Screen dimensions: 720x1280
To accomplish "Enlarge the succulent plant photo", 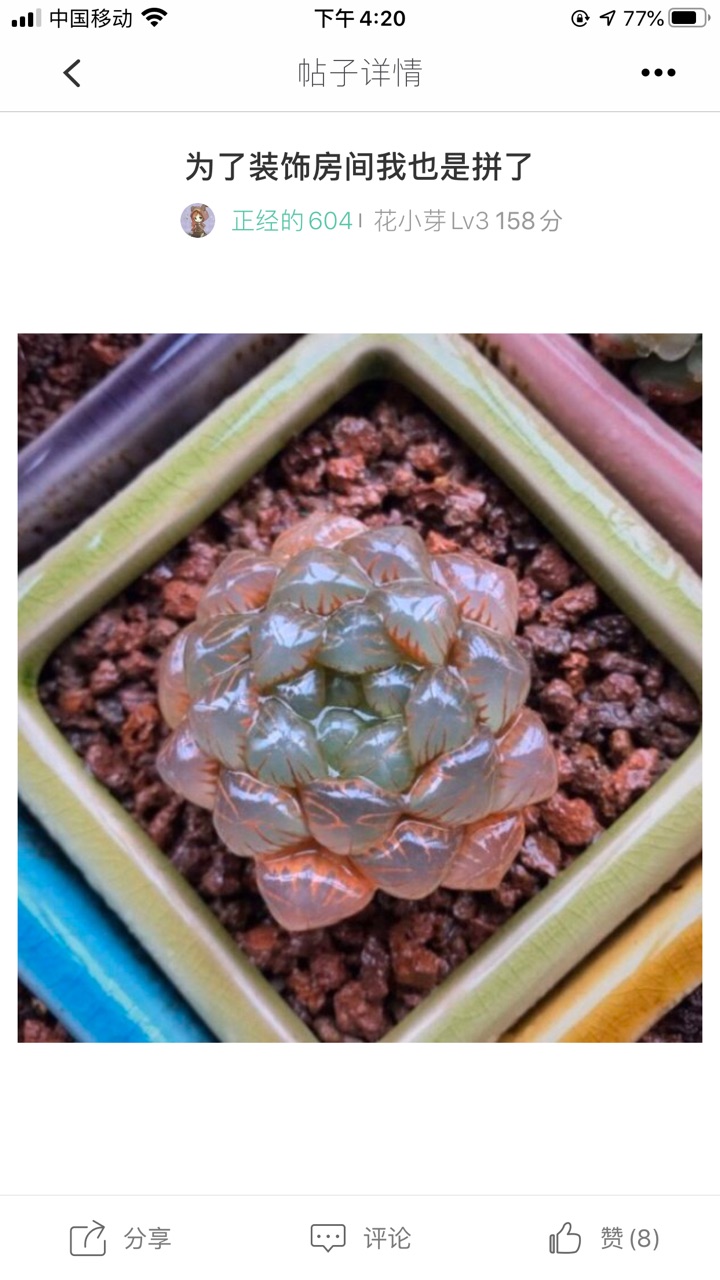I will 360,688.
